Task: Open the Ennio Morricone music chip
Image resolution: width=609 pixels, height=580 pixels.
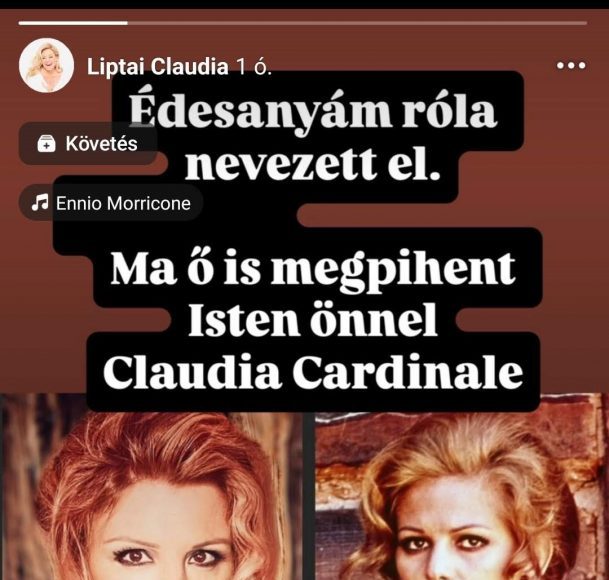Action: [111, 203]
